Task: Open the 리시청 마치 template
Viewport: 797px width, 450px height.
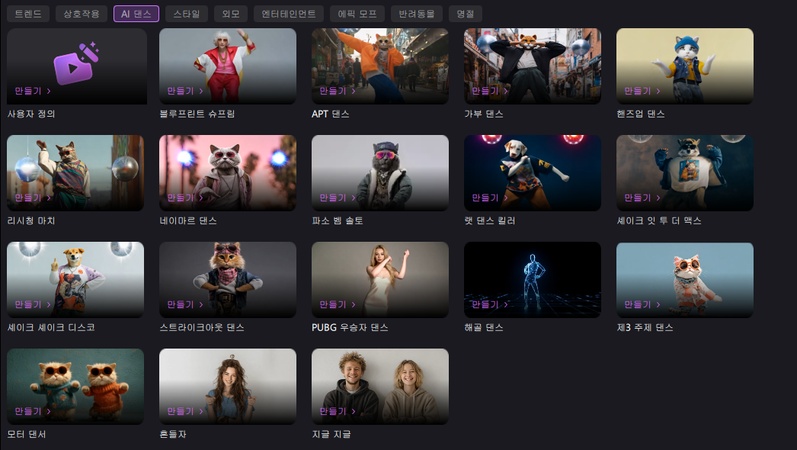Action: [76, 172]
